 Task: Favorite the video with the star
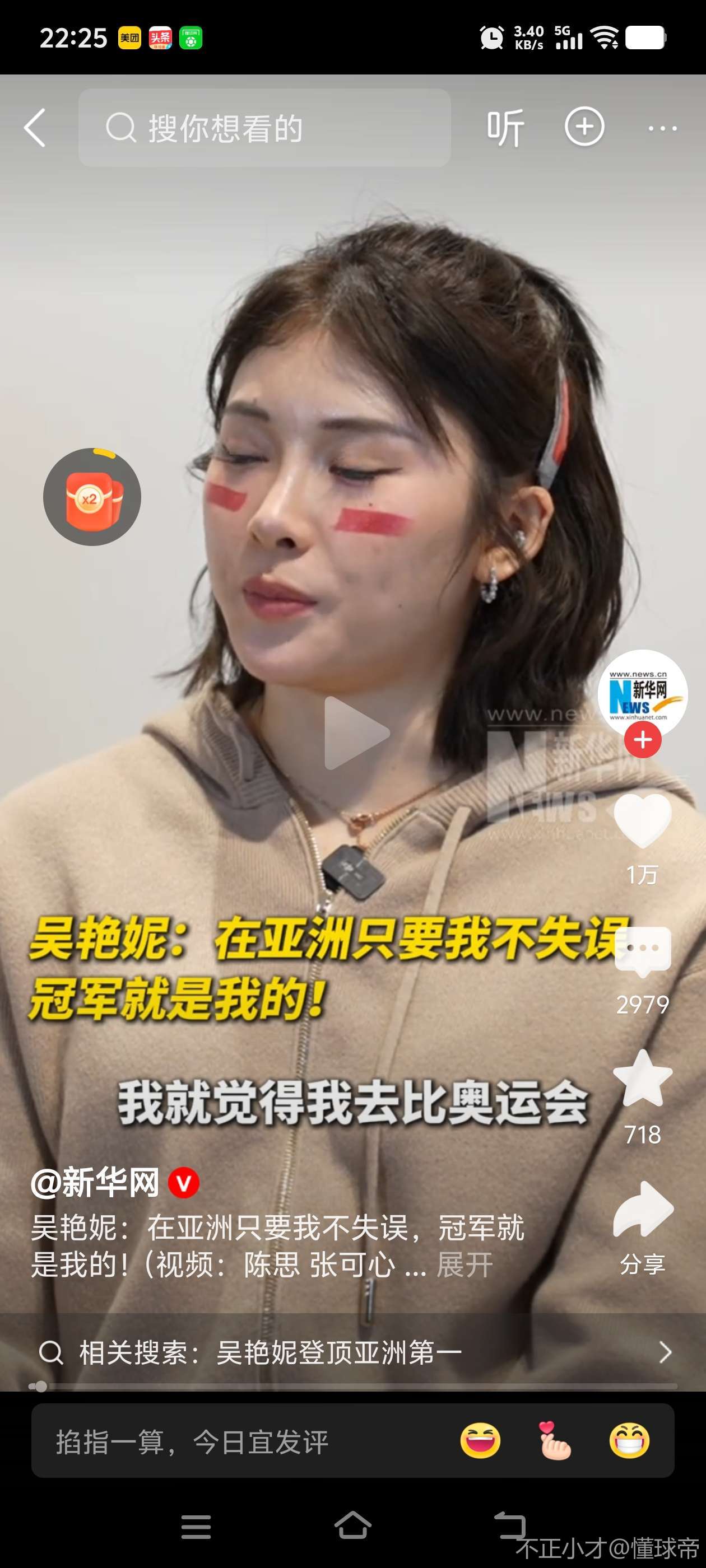coord(642,1080)
